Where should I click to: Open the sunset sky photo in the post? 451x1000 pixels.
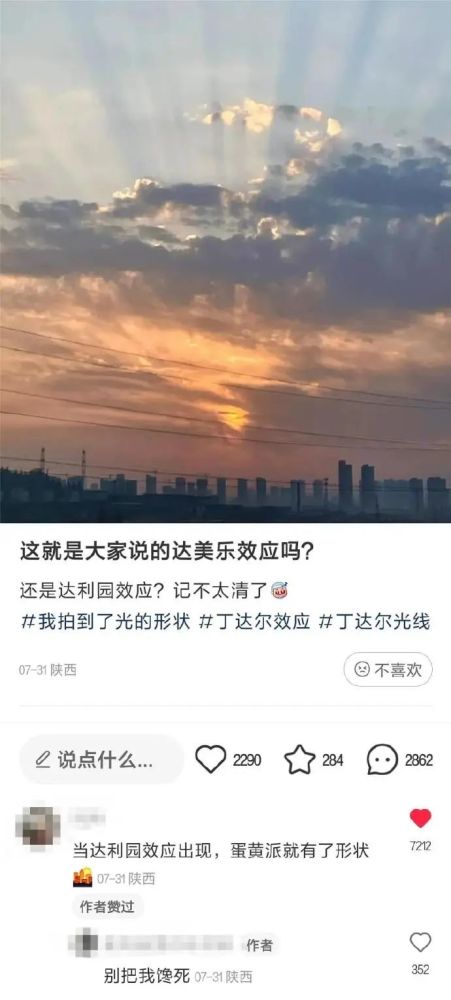225,261
